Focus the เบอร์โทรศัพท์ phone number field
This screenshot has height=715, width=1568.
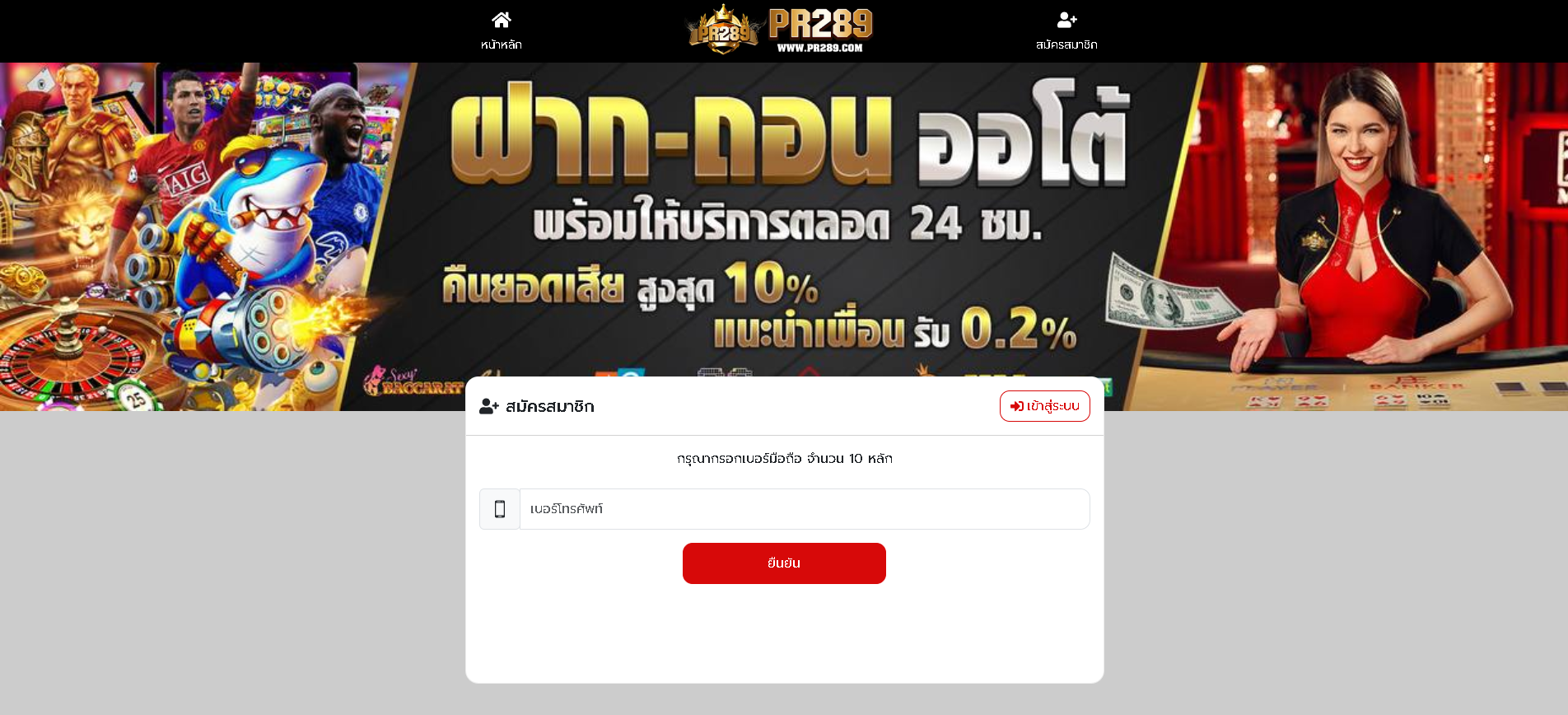point(804,509)
